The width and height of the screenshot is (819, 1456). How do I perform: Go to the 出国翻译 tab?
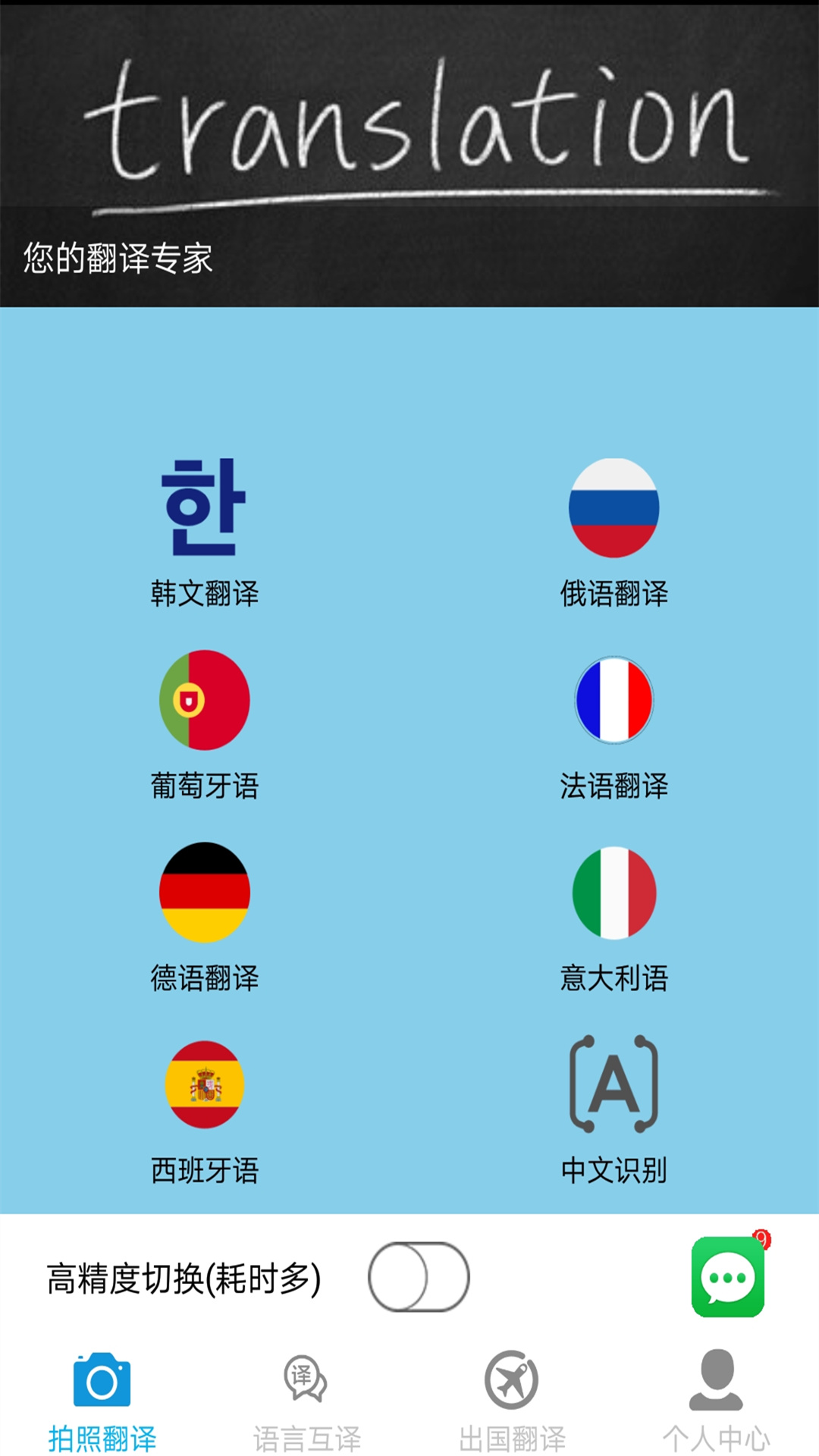(512, 1401)
